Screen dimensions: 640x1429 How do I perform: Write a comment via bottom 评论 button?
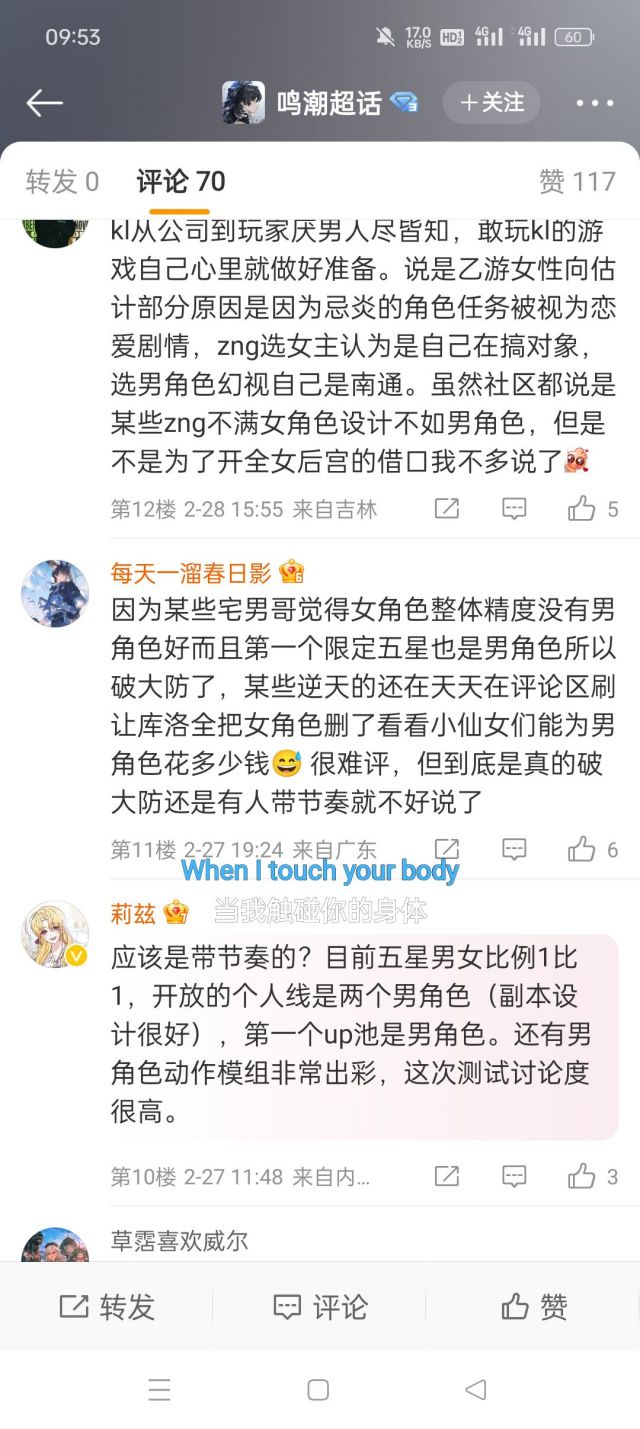320,1306
